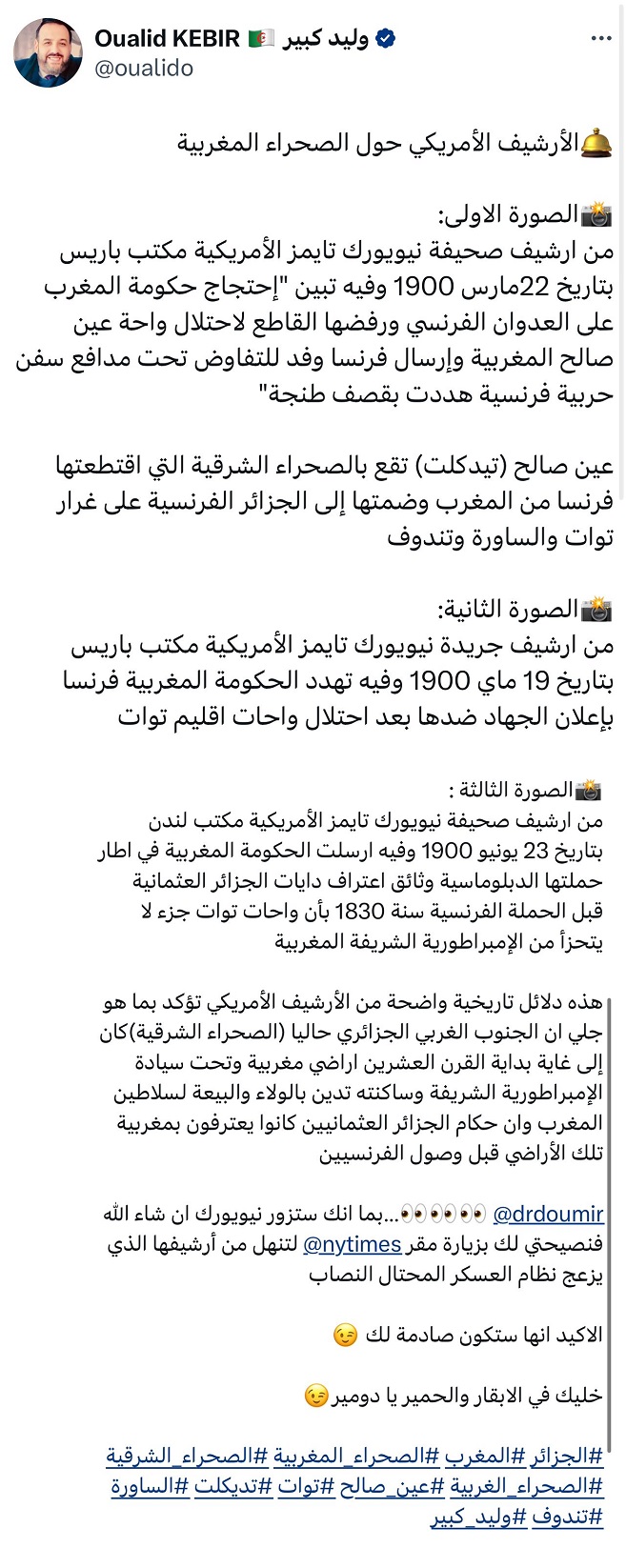Open hashtag #وليد_كبير
The width and height of the screenshot is (626, 1568).
click(x=478, y=1517)
